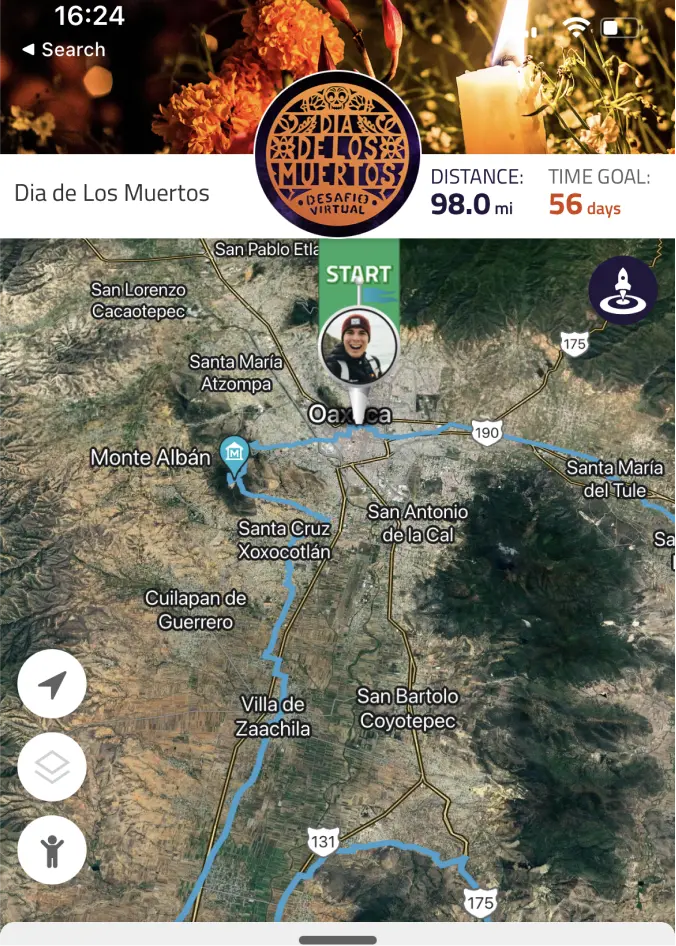This screenshot has width=676, height=946.
Task: Center map on current location arrow
Action: point(52,685)
